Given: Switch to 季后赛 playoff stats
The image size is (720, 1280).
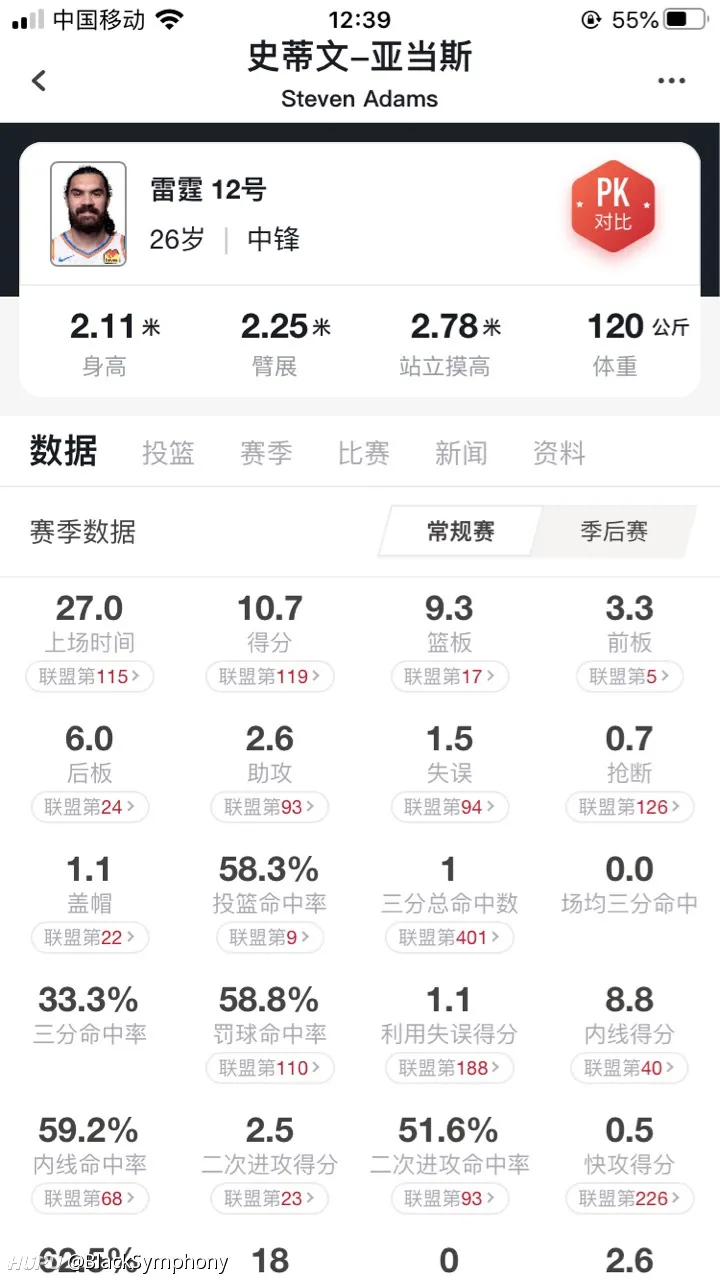Looking at the screenshot, I should [x=615, y=531].
